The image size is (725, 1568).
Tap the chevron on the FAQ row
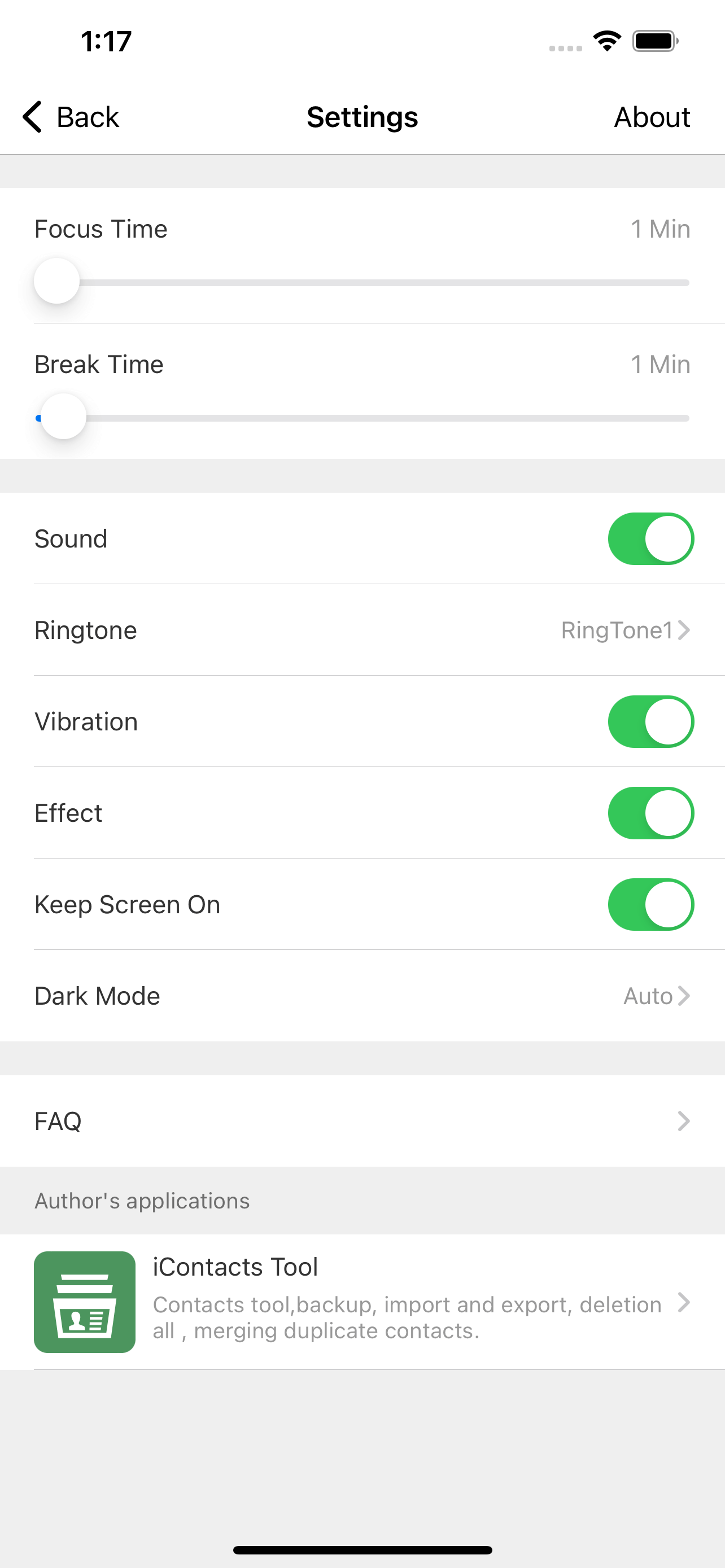click(x=684, y=1120)
